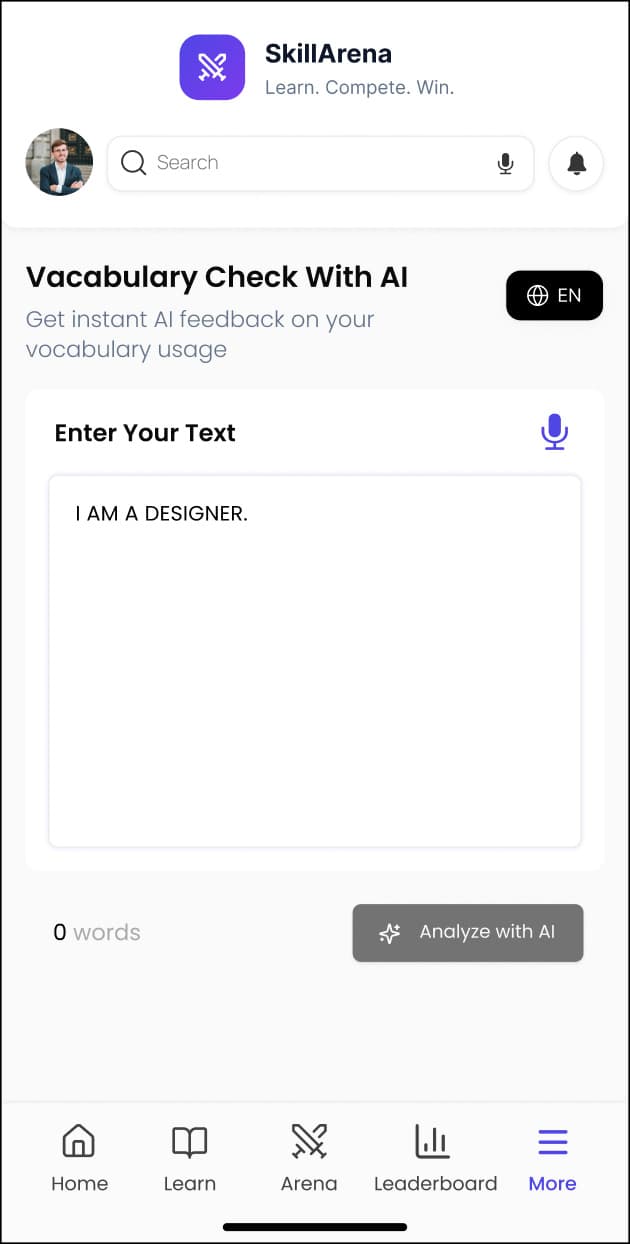This screenshot has height=1244, width=630.
Task: Start voice search with the microphone
Action: click(x=506, y=163)
